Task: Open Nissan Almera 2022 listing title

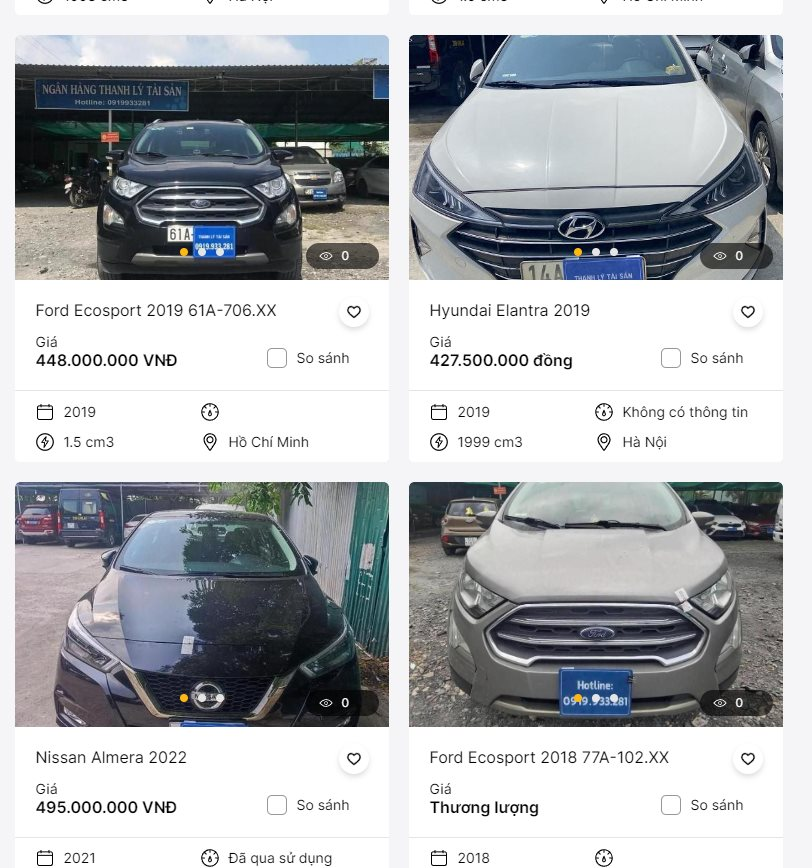Action: (x=111, y=757)
